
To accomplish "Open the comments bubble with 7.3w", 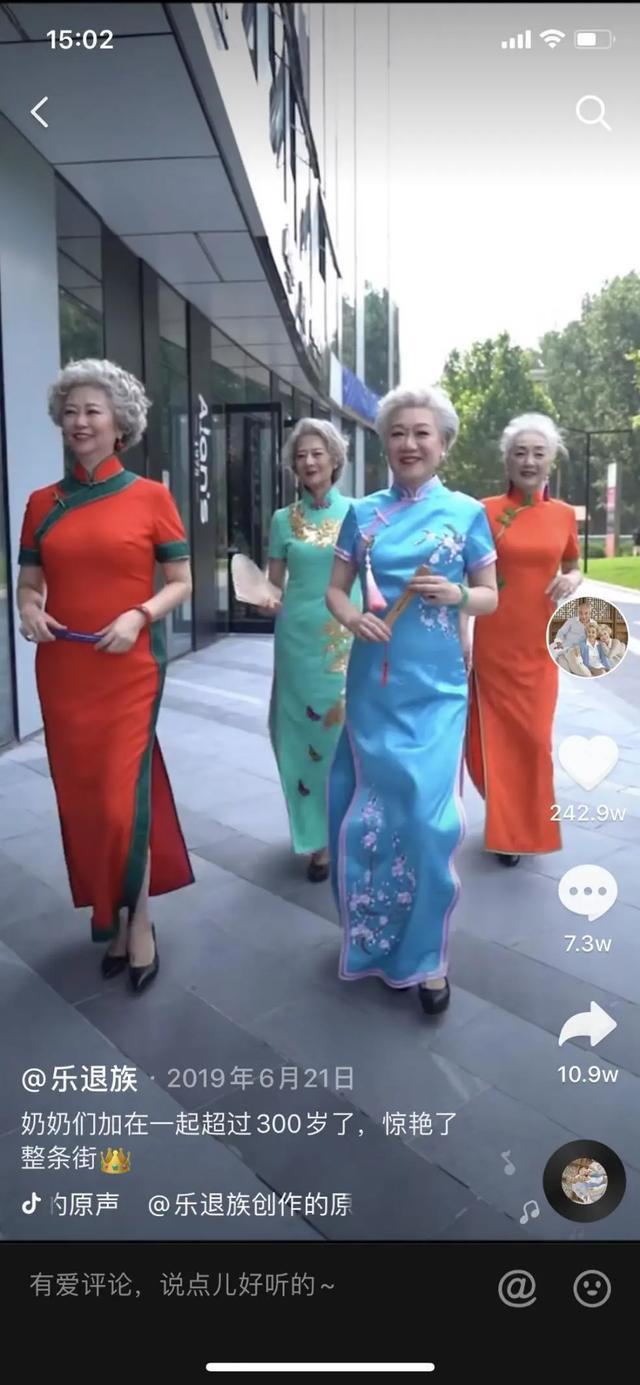I will point(588,893).
